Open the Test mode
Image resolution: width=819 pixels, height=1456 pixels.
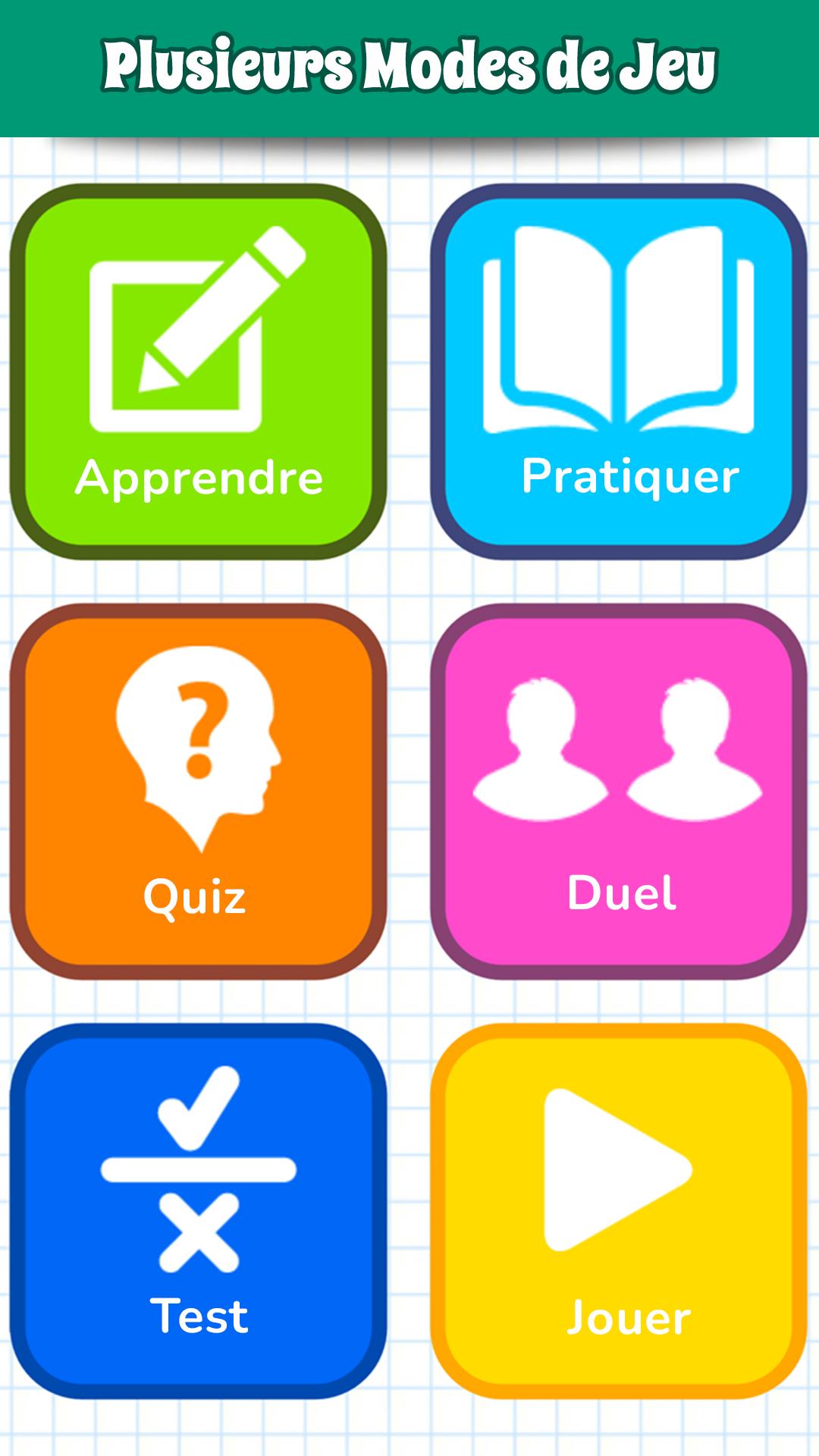click(x=199, y=1211)
